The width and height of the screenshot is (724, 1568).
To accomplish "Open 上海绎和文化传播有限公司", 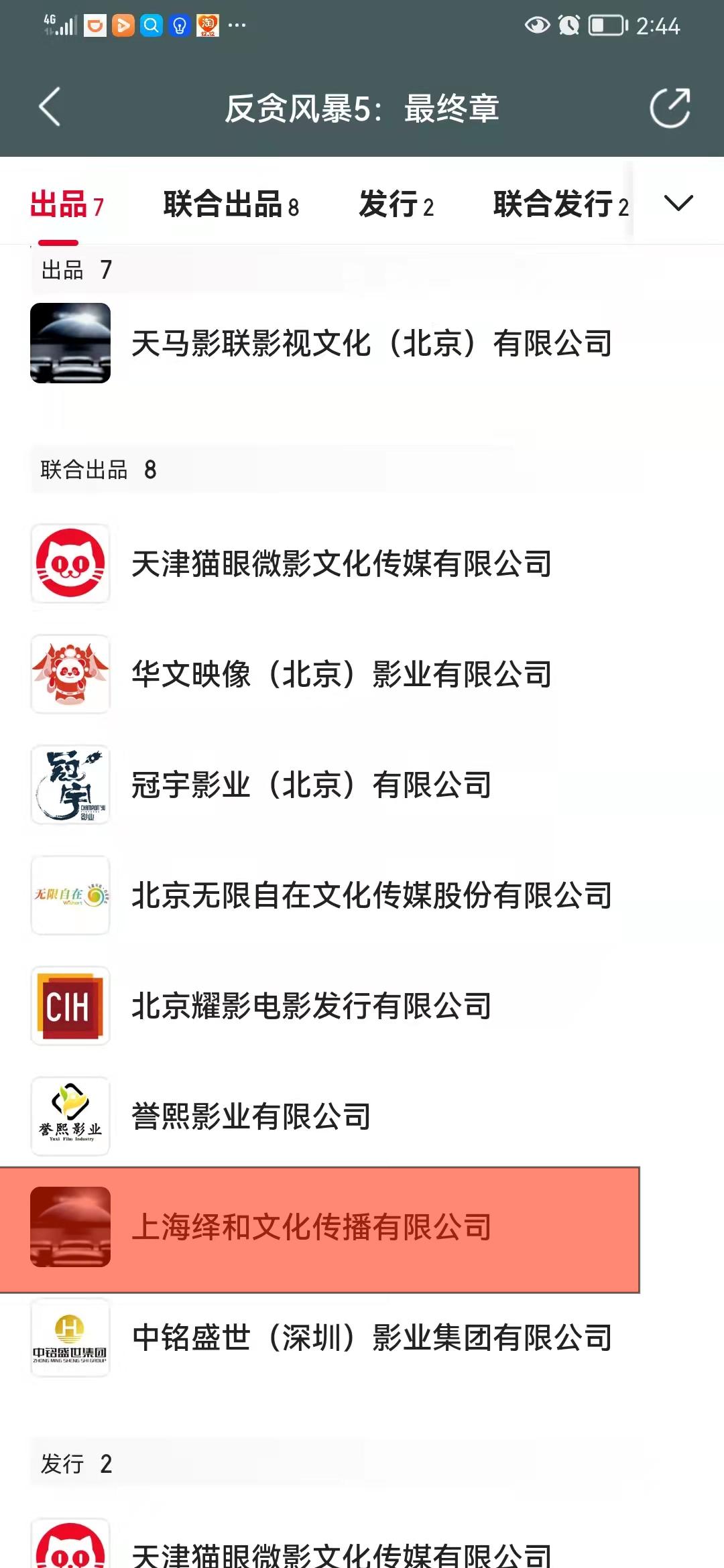I will tap(311, 1228).
